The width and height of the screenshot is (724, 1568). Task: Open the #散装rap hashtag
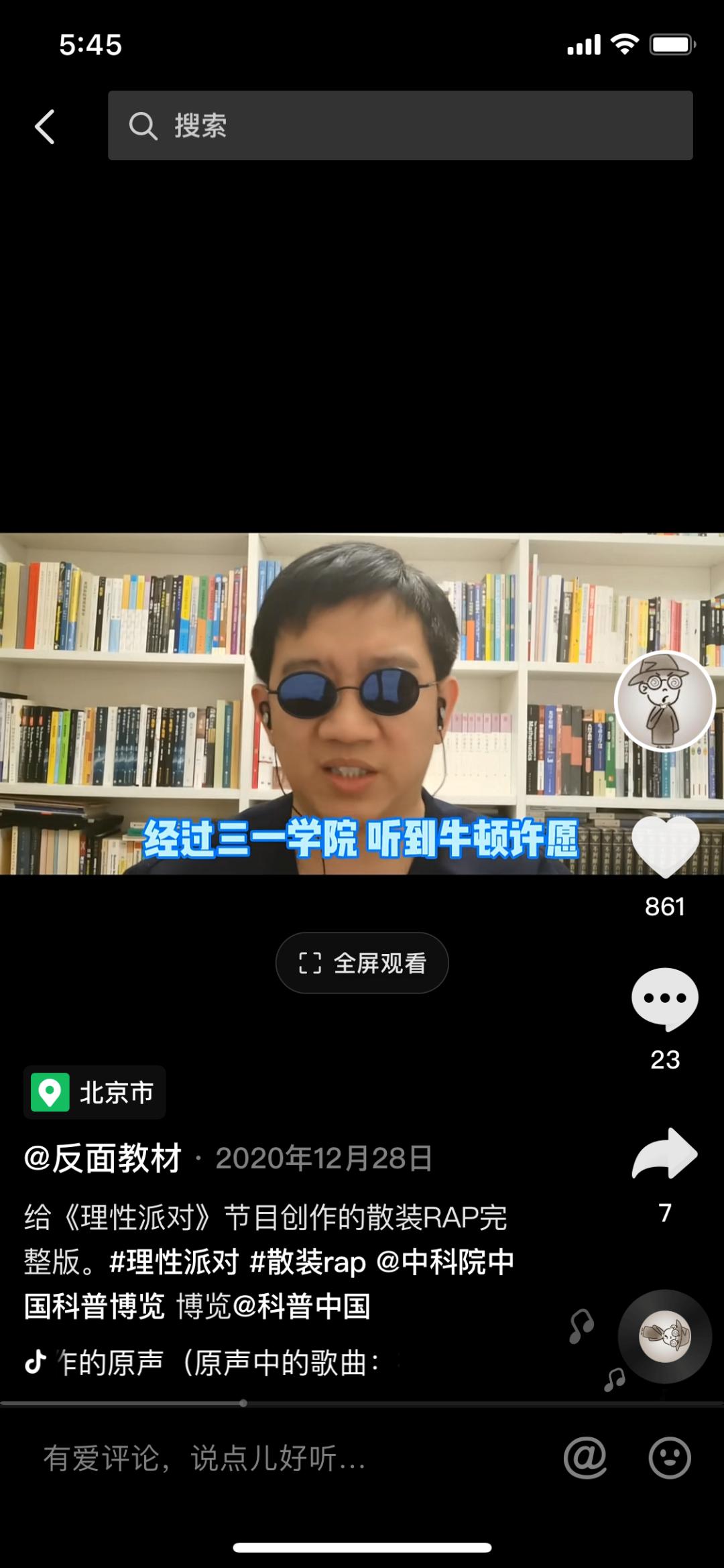click(308, 1262)
